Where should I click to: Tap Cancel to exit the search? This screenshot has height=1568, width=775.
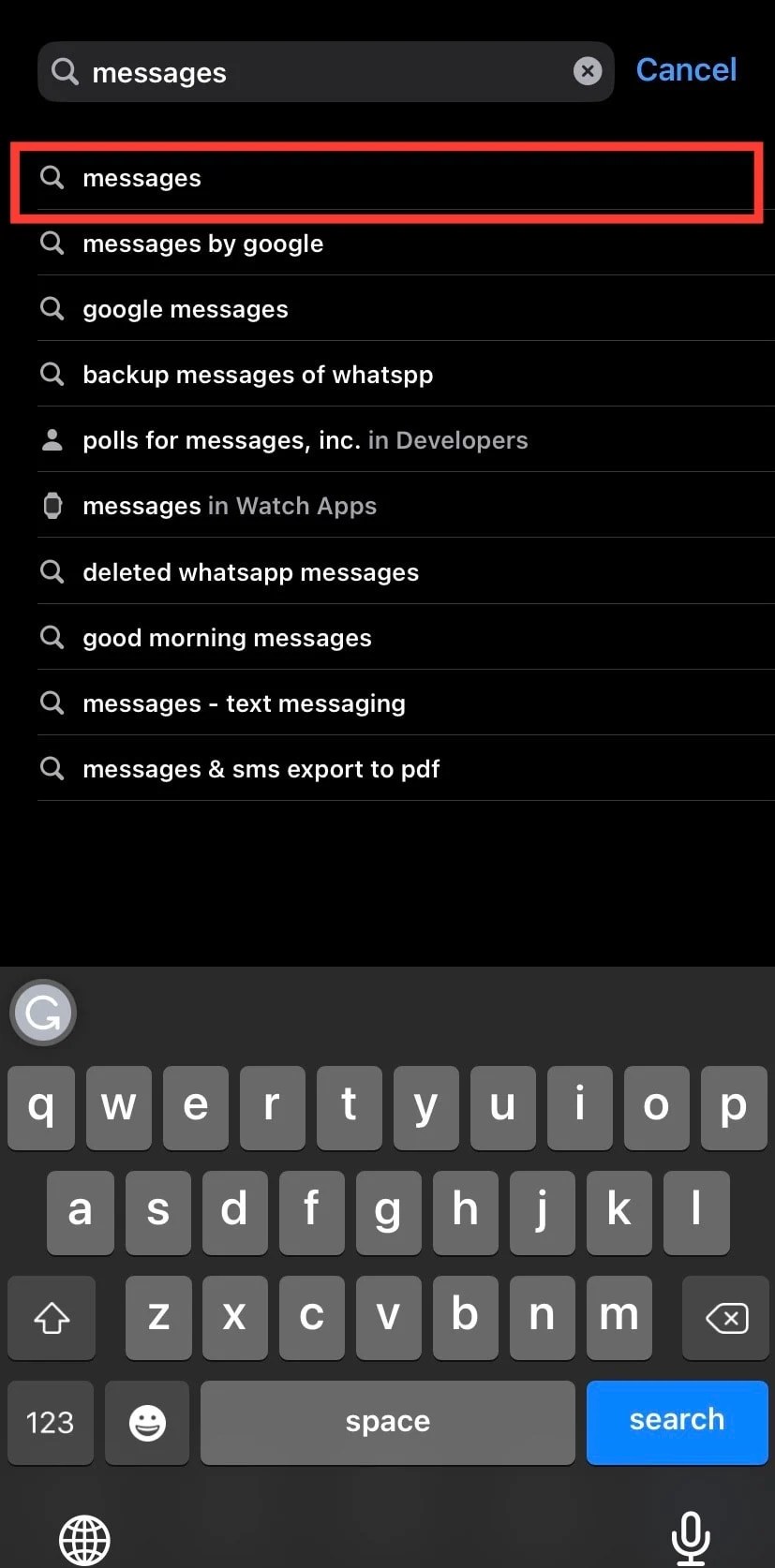tap(686, 69)
